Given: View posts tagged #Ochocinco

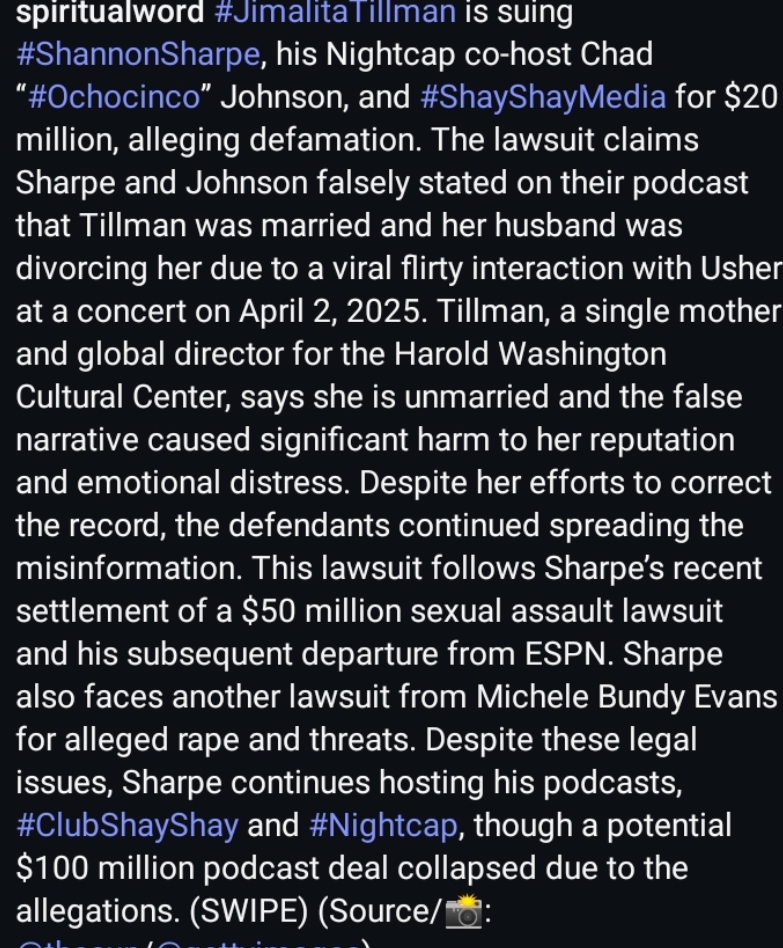Looking at the screenshot, I should pos(110,97).
